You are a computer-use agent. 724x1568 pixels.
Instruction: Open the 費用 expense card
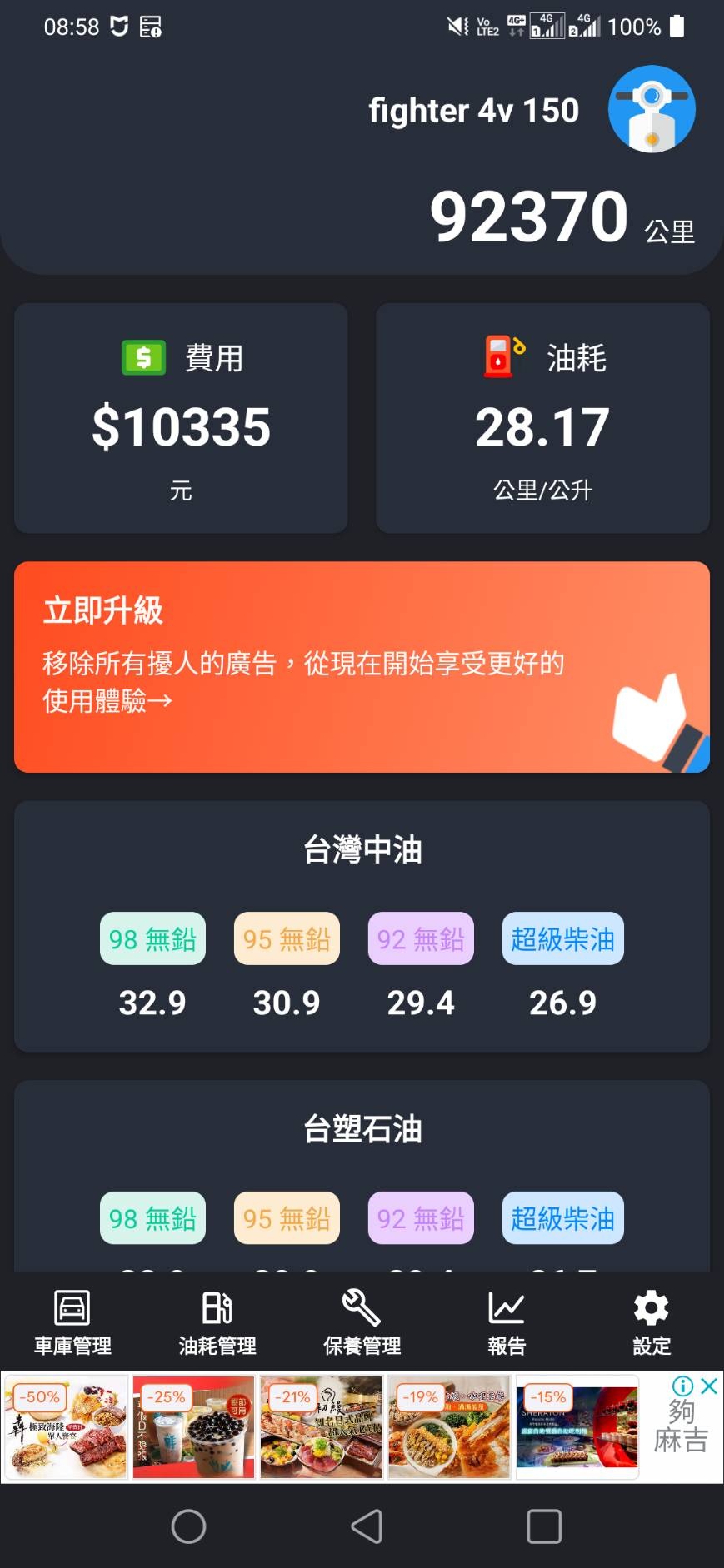[181, 418]
